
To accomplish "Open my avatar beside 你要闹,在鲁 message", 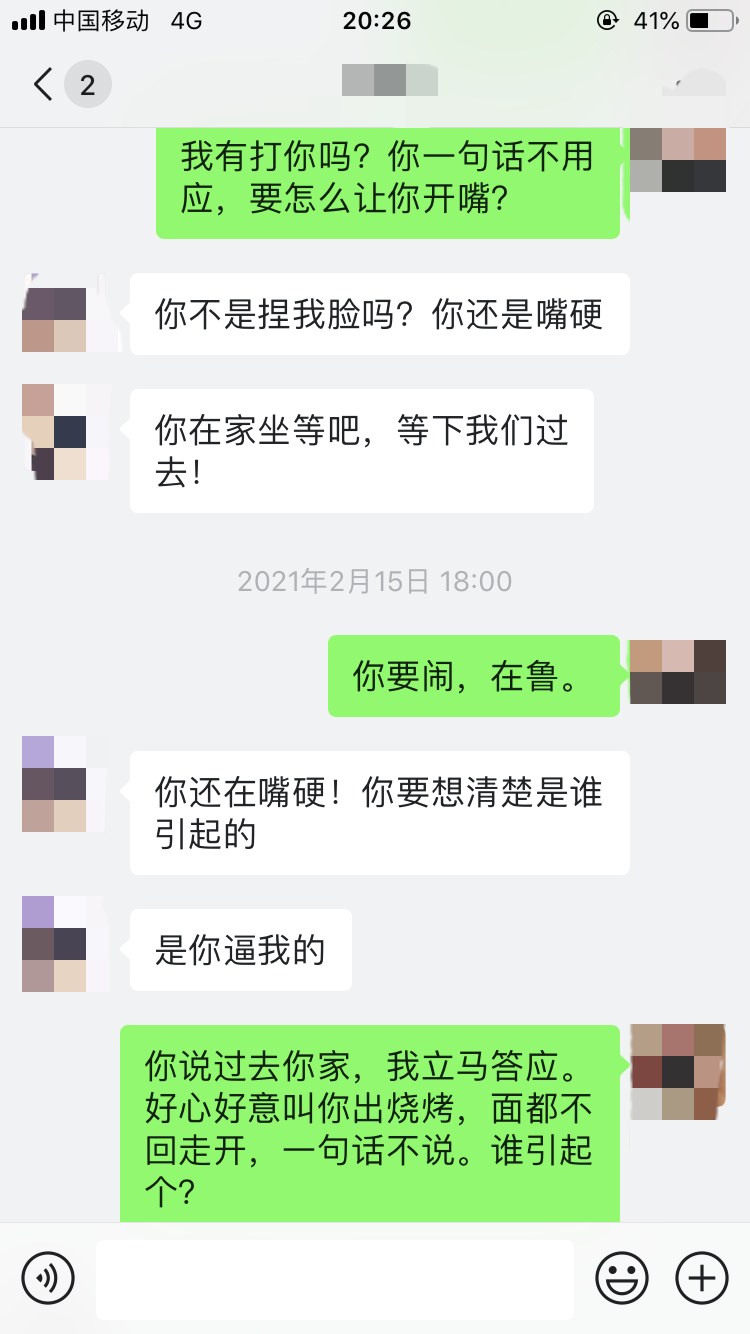I will (x=677, y=672).
